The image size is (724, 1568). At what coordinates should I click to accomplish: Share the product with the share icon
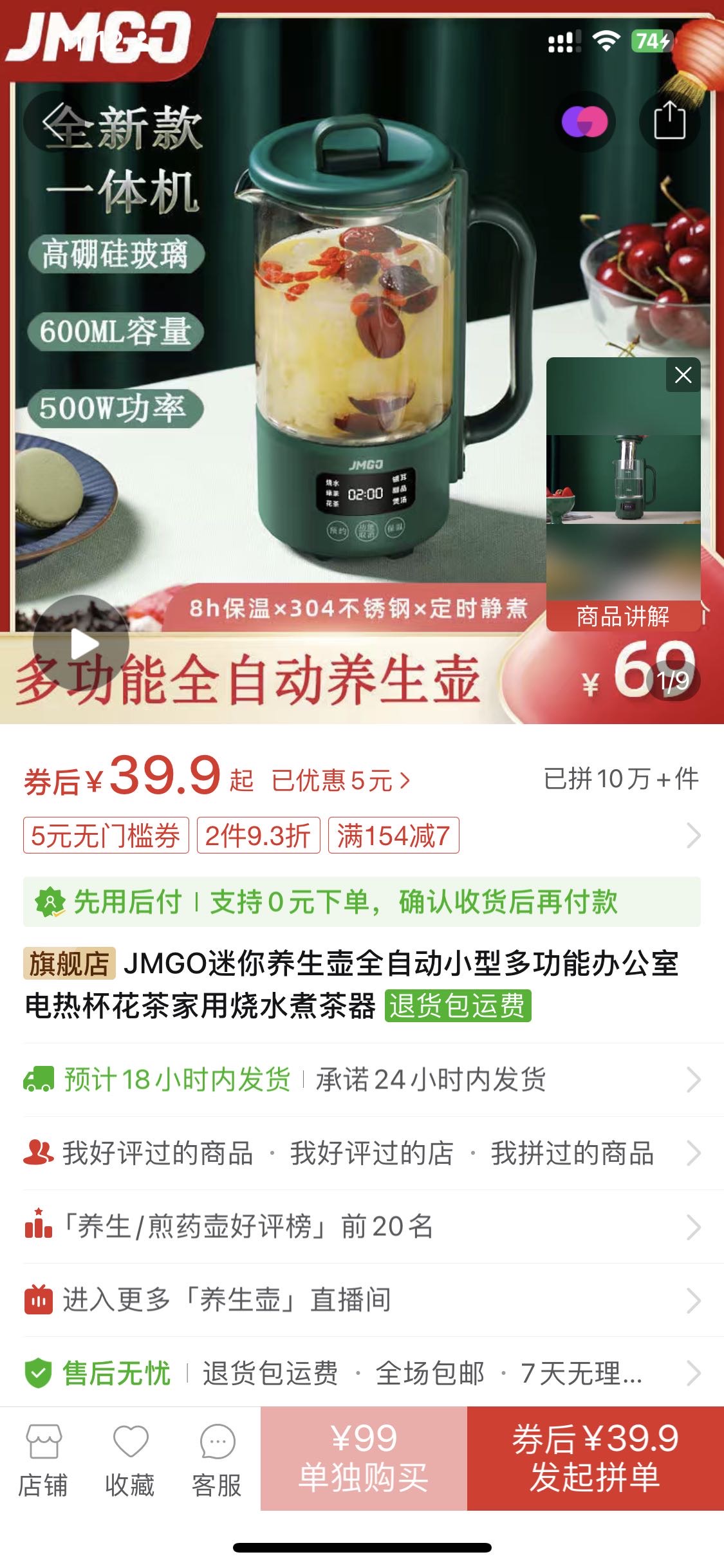pos(671,122)
